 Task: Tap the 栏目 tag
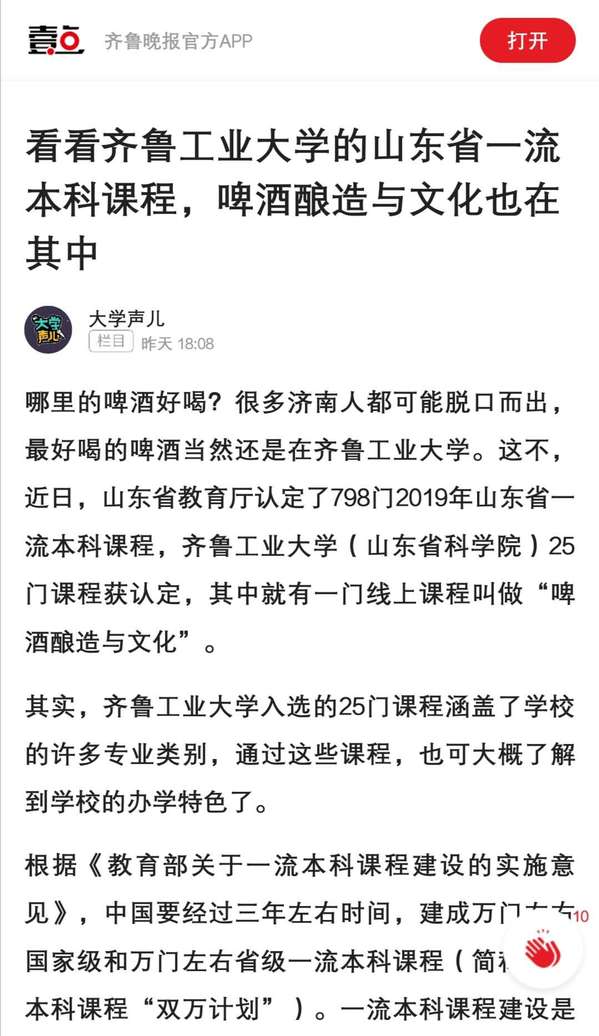(x=112, y=342)
